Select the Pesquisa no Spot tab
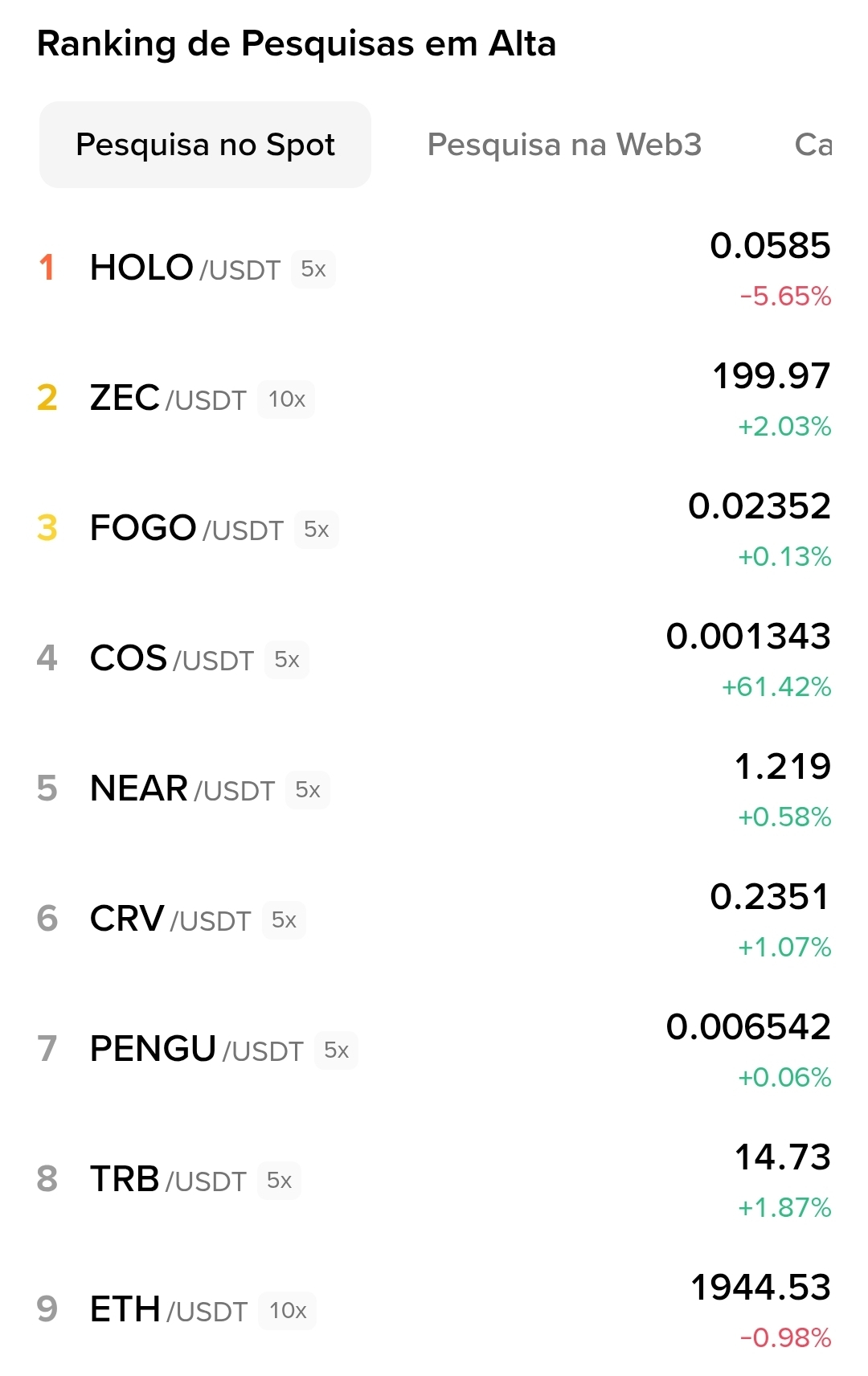Image resolution: width=868 pixels, height=1376 pixels. click(x=205, y=145)
